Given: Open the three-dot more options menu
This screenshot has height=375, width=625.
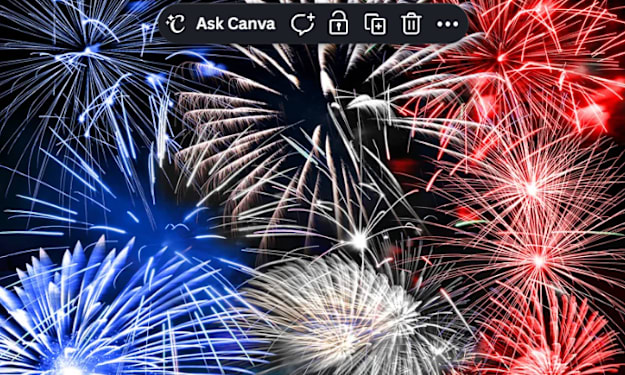Looking at the screenshot, I should [x=447, y=24].
